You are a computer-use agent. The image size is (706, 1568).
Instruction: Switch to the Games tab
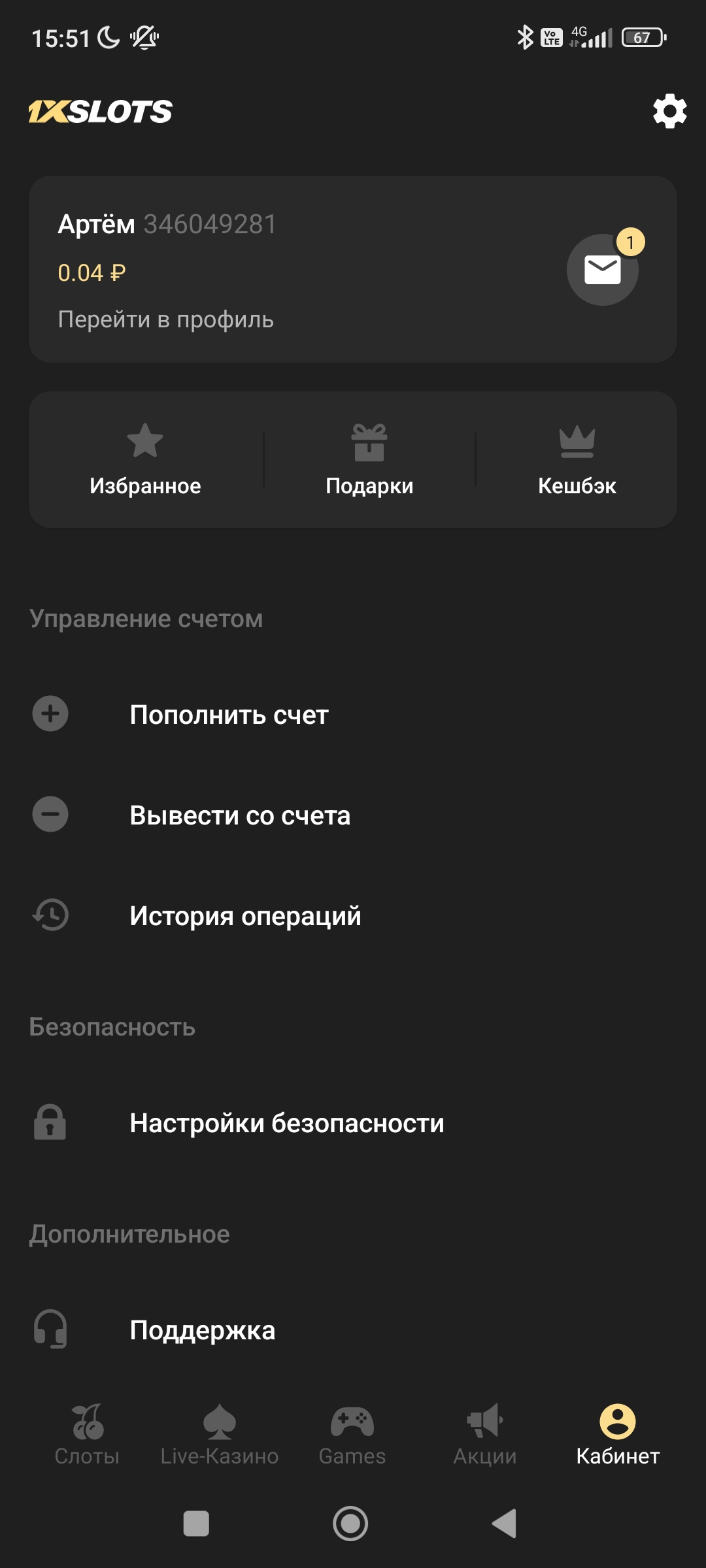pyautogui.click(x=352, y=1435)
